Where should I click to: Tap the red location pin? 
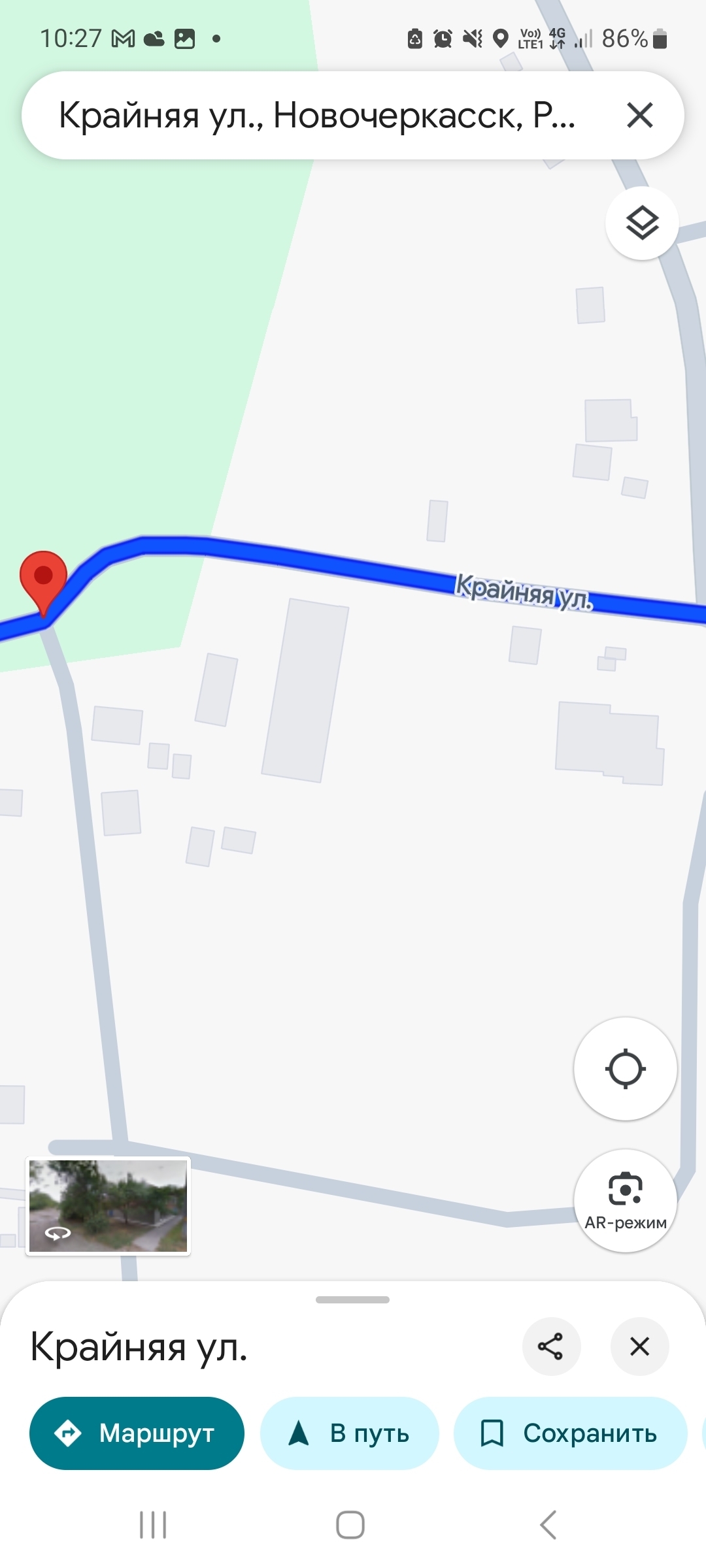(43, 578)
